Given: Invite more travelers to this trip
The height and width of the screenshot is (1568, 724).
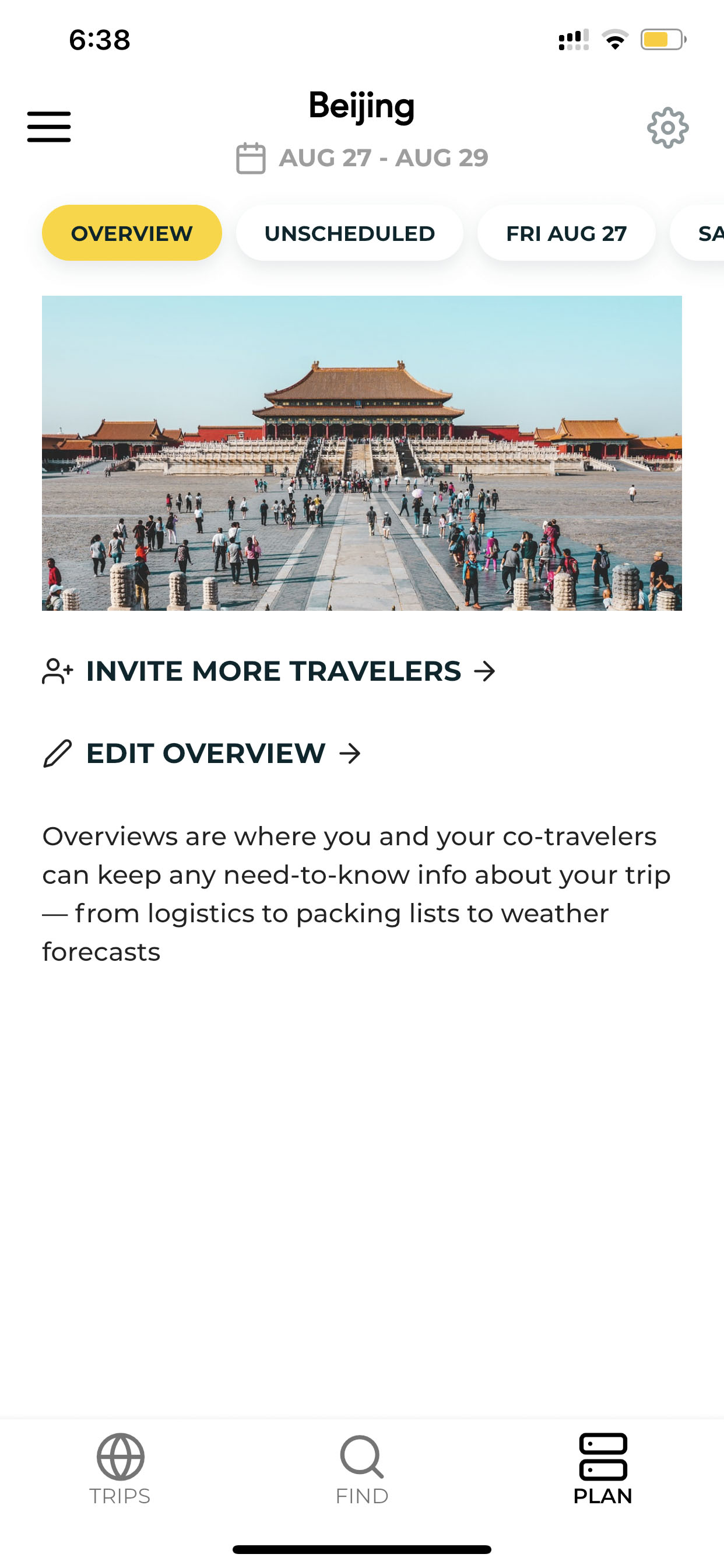Looking at the screenshot, I should (x=269, y=671).
